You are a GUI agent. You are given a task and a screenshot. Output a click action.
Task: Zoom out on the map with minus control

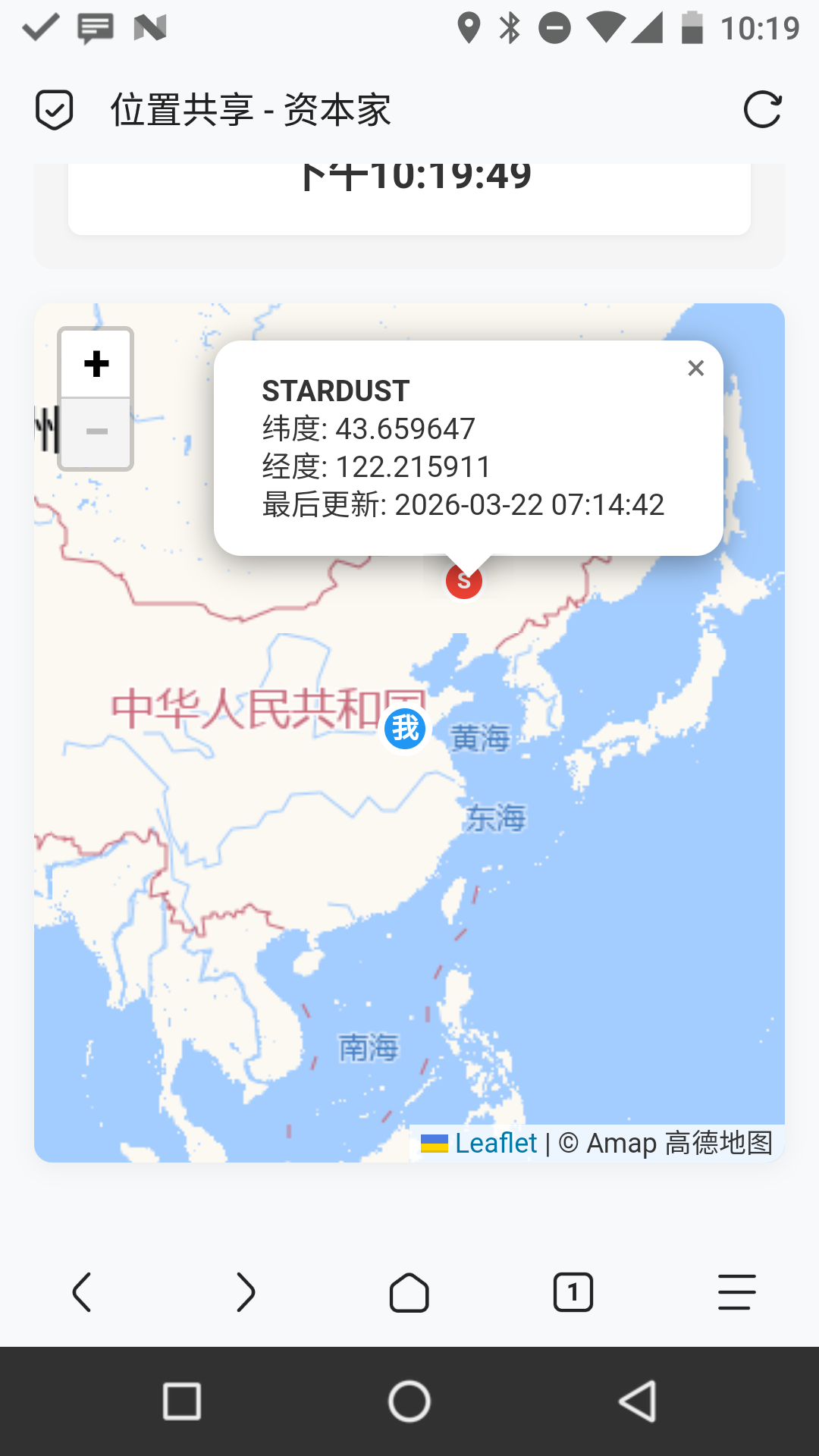(x=96, y=432)
